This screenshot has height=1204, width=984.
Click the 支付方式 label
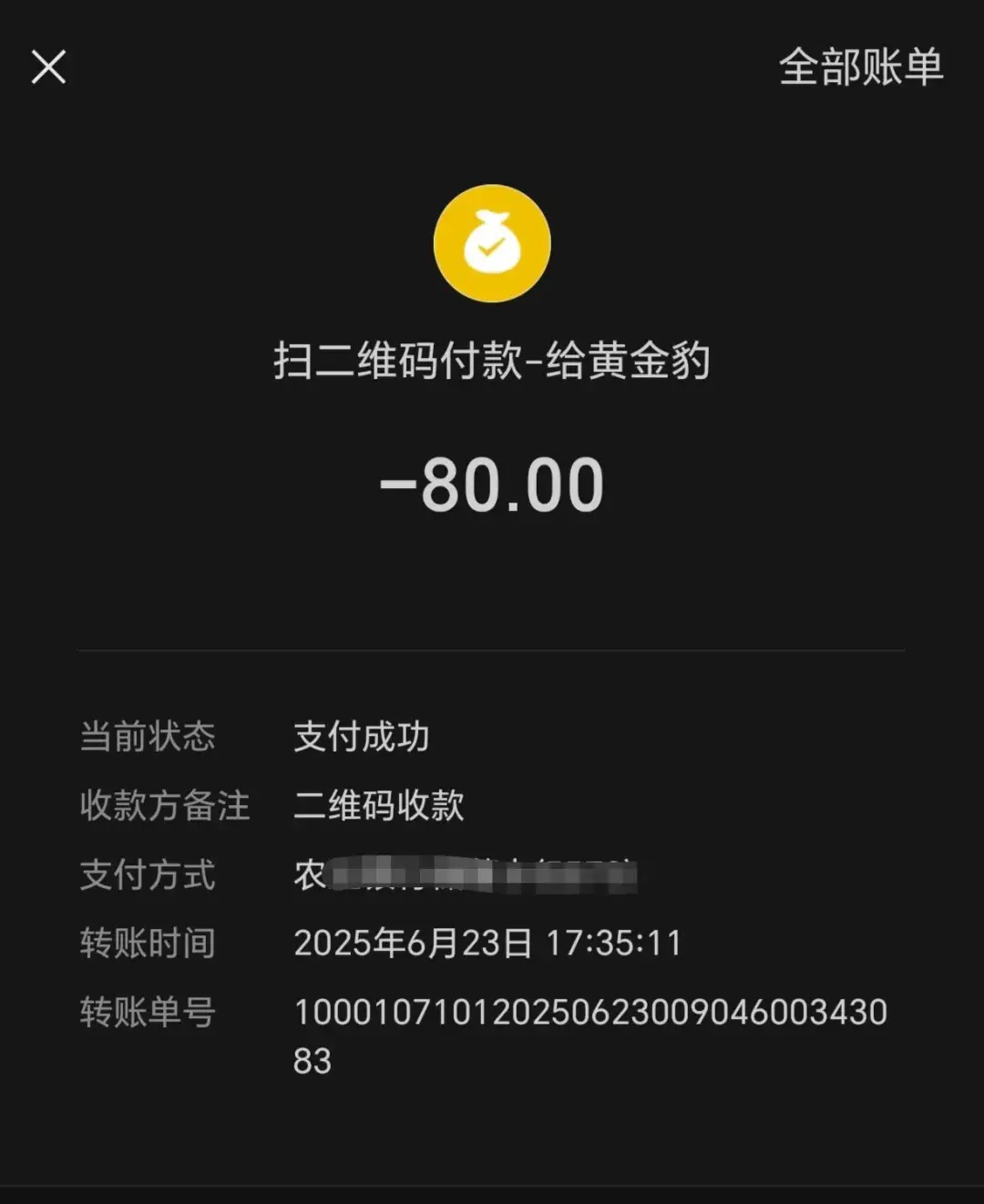[x=149, y=877]
